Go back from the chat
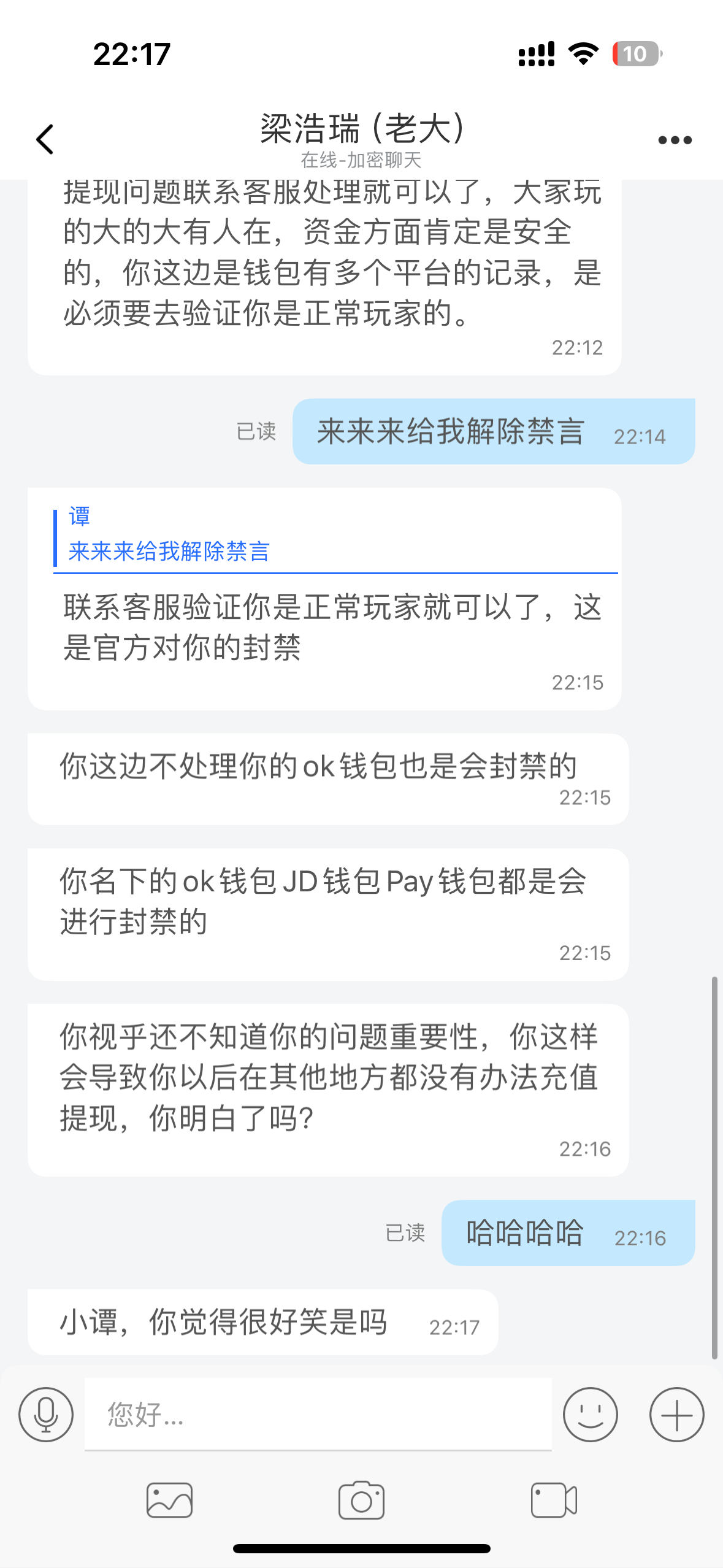The height and width of the screenshot is (1568, 723). coord(45,139)
